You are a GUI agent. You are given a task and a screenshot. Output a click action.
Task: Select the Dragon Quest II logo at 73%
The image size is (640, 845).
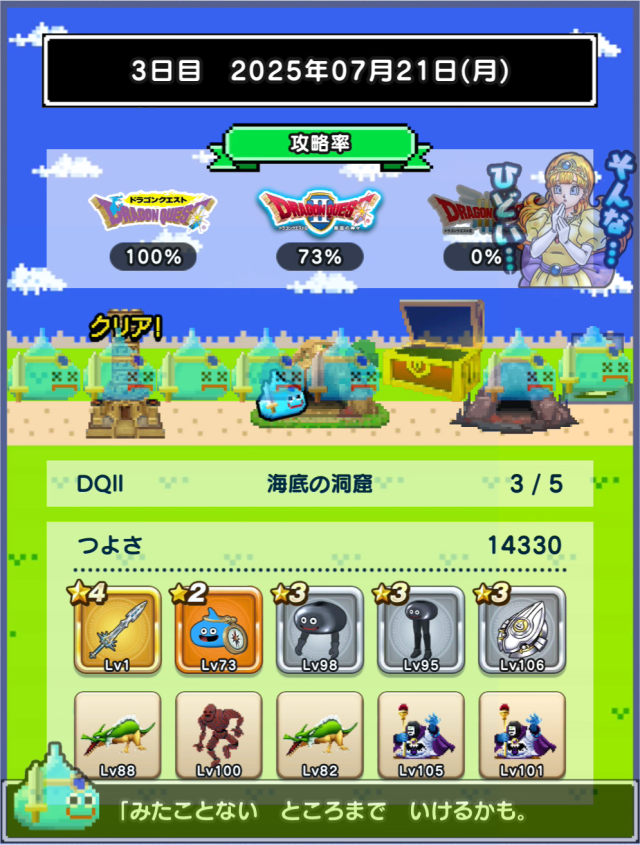pos(319,211)
